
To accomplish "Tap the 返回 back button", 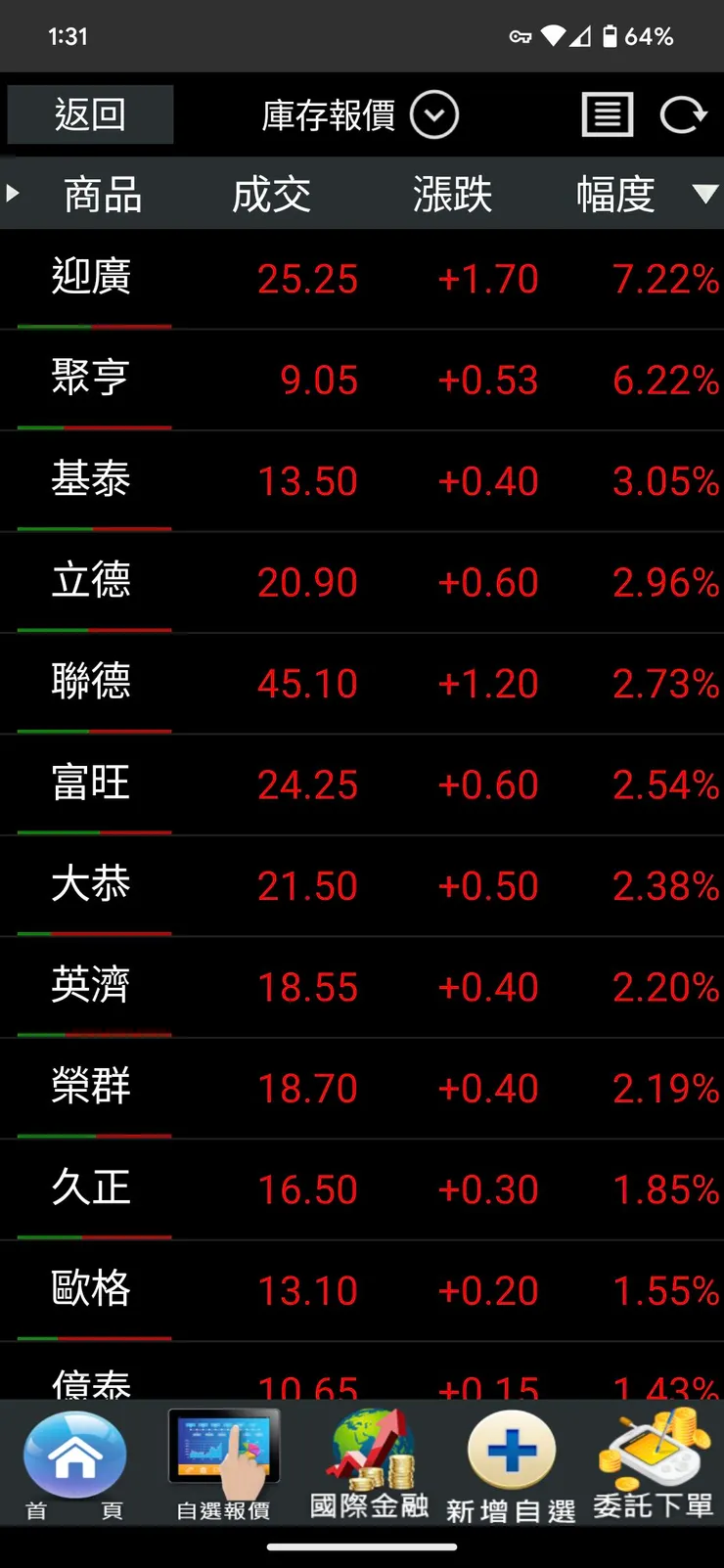I will pyautogui.click(x=90, y=114).
